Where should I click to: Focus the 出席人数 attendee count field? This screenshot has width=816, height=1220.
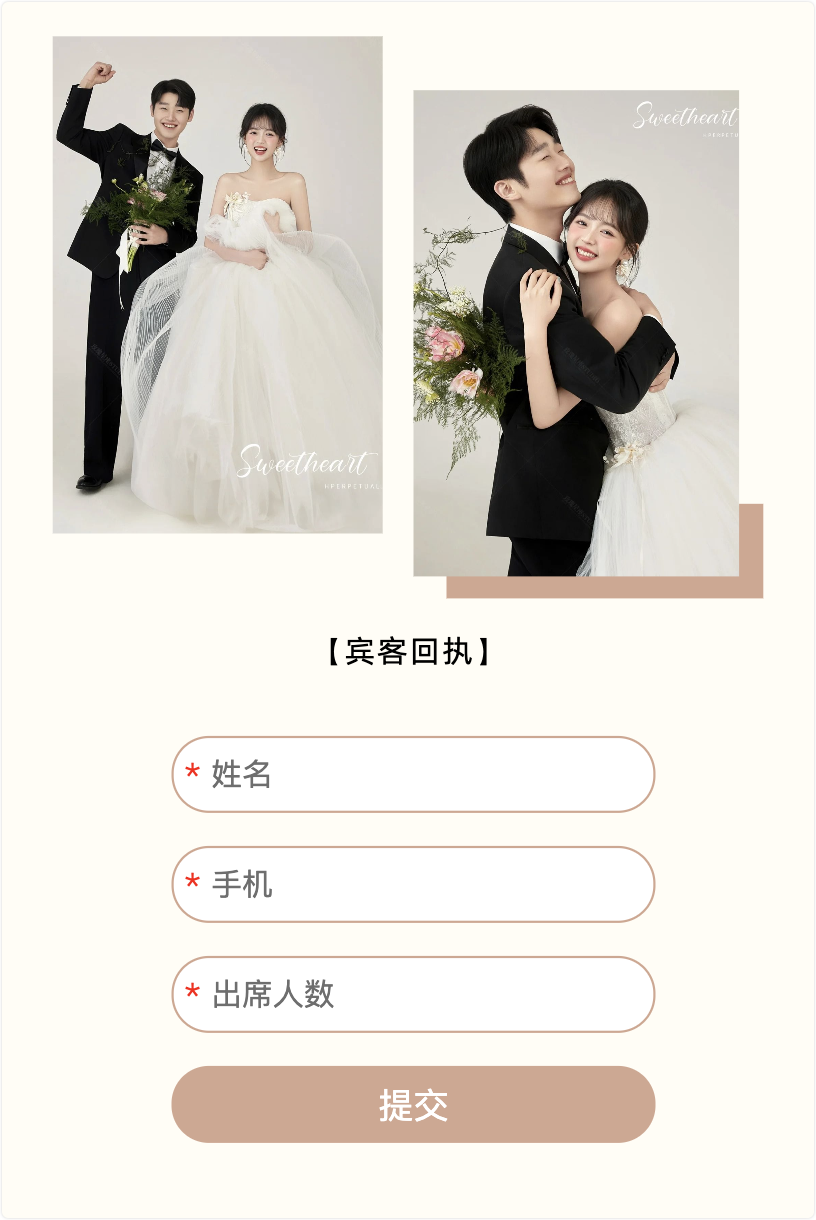[413, 995]
